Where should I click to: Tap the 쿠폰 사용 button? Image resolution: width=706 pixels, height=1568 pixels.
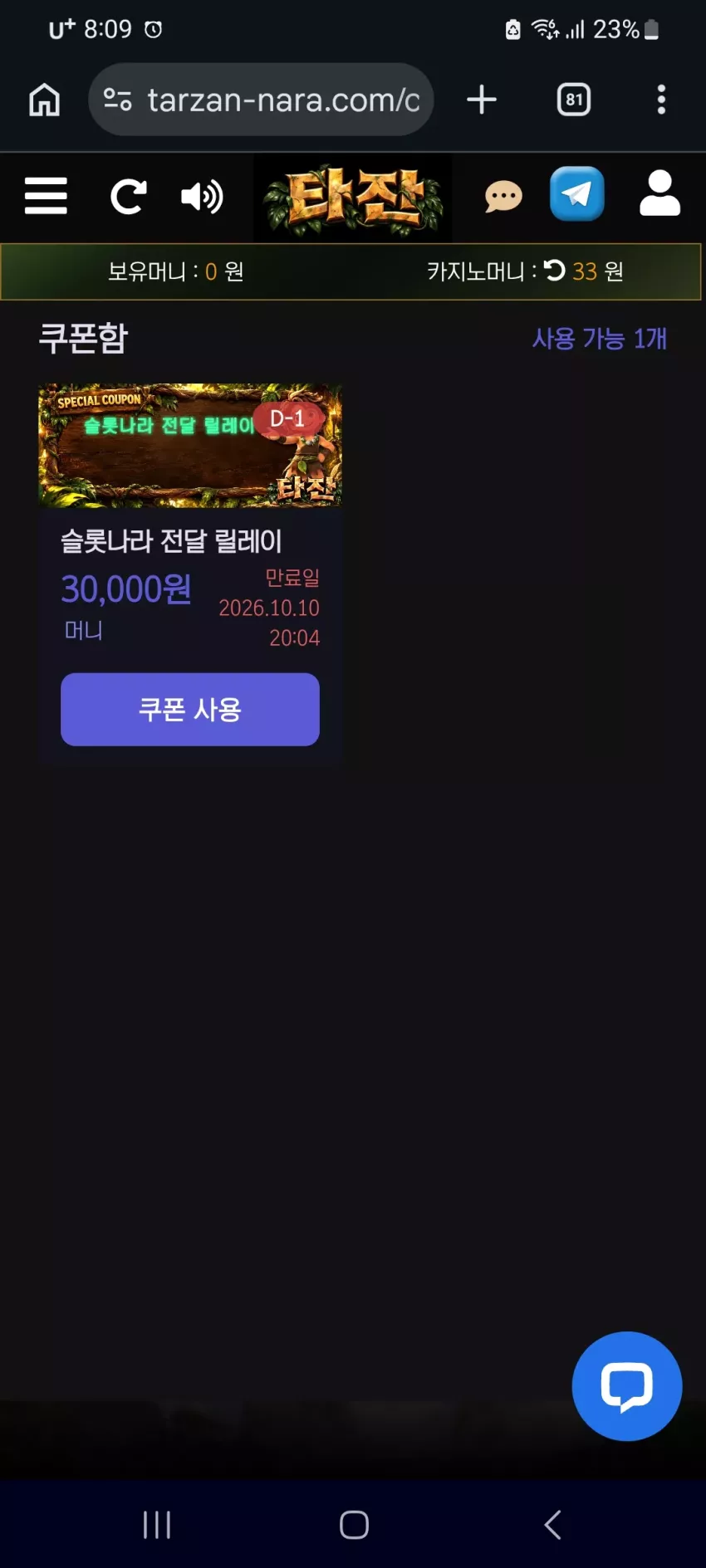point(190,710)
